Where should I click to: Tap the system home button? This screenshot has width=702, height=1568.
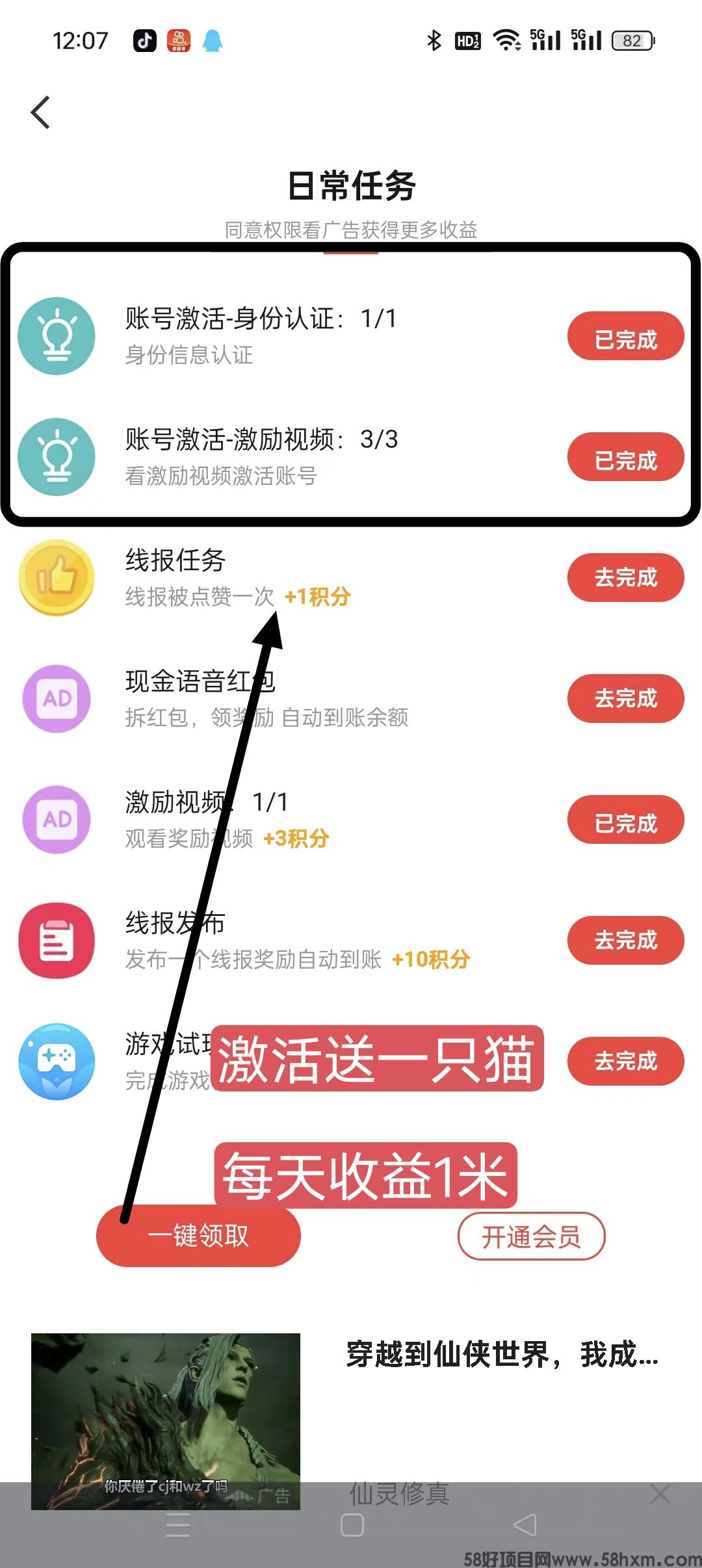click(x=352, y=1525)
